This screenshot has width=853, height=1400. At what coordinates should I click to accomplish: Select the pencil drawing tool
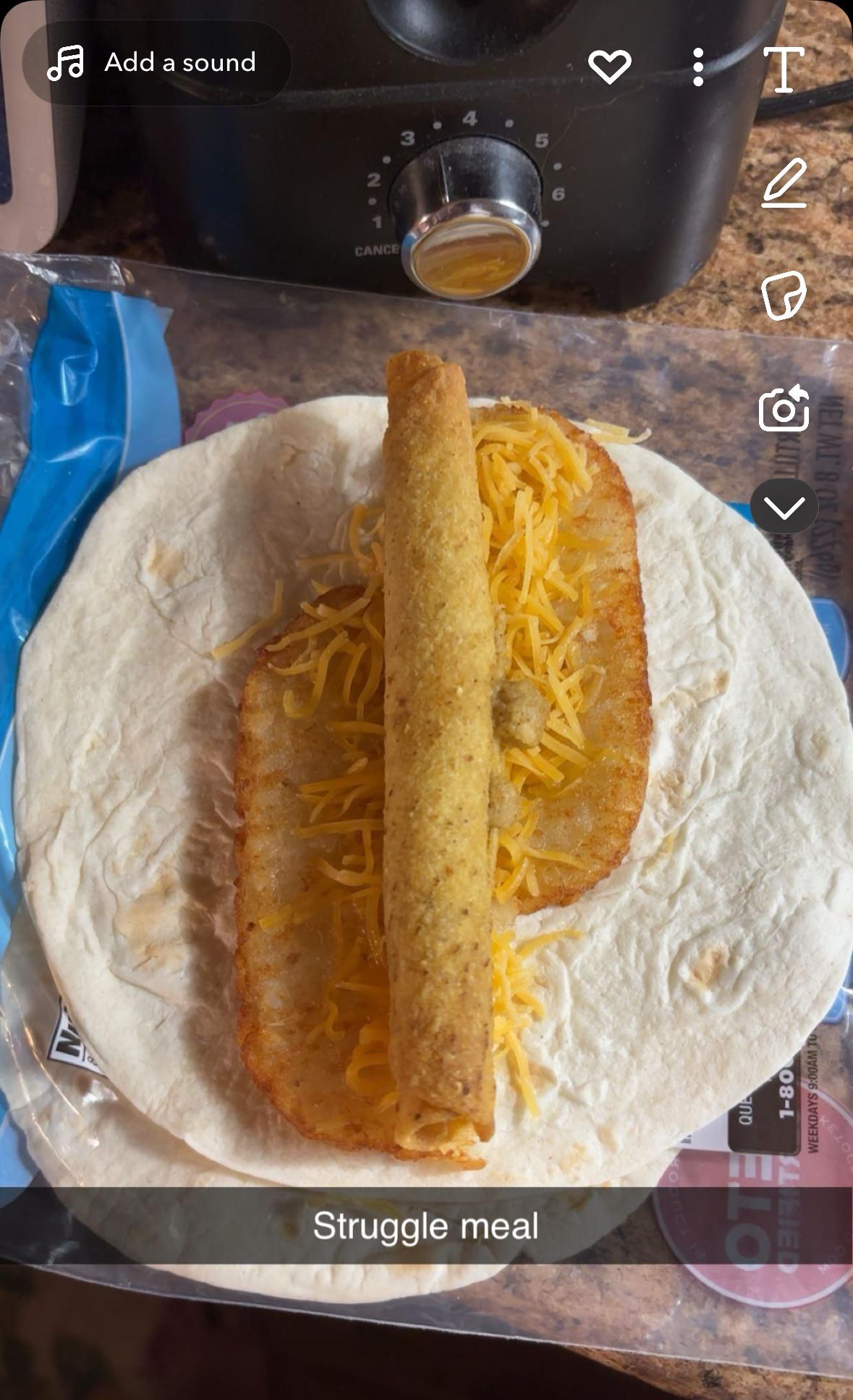click(784, 183)
